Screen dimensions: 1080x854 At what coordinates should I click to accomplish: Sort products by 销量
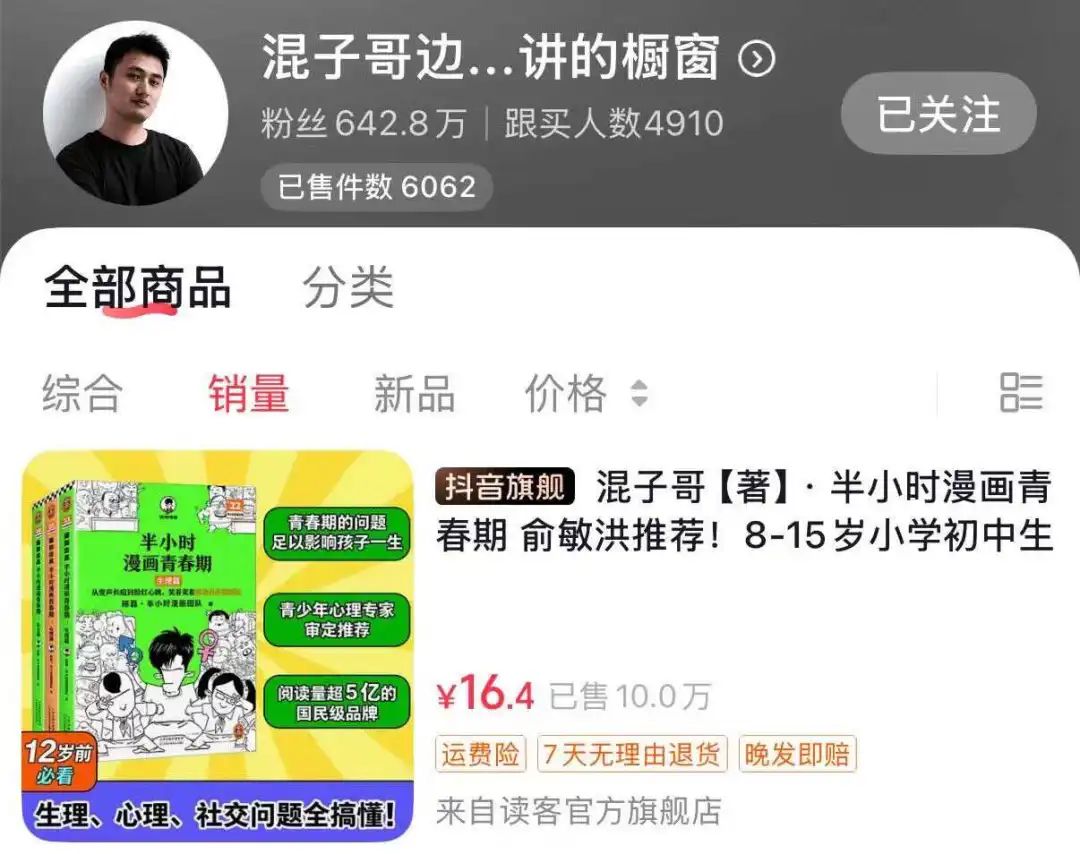click(x=249, y=393)
